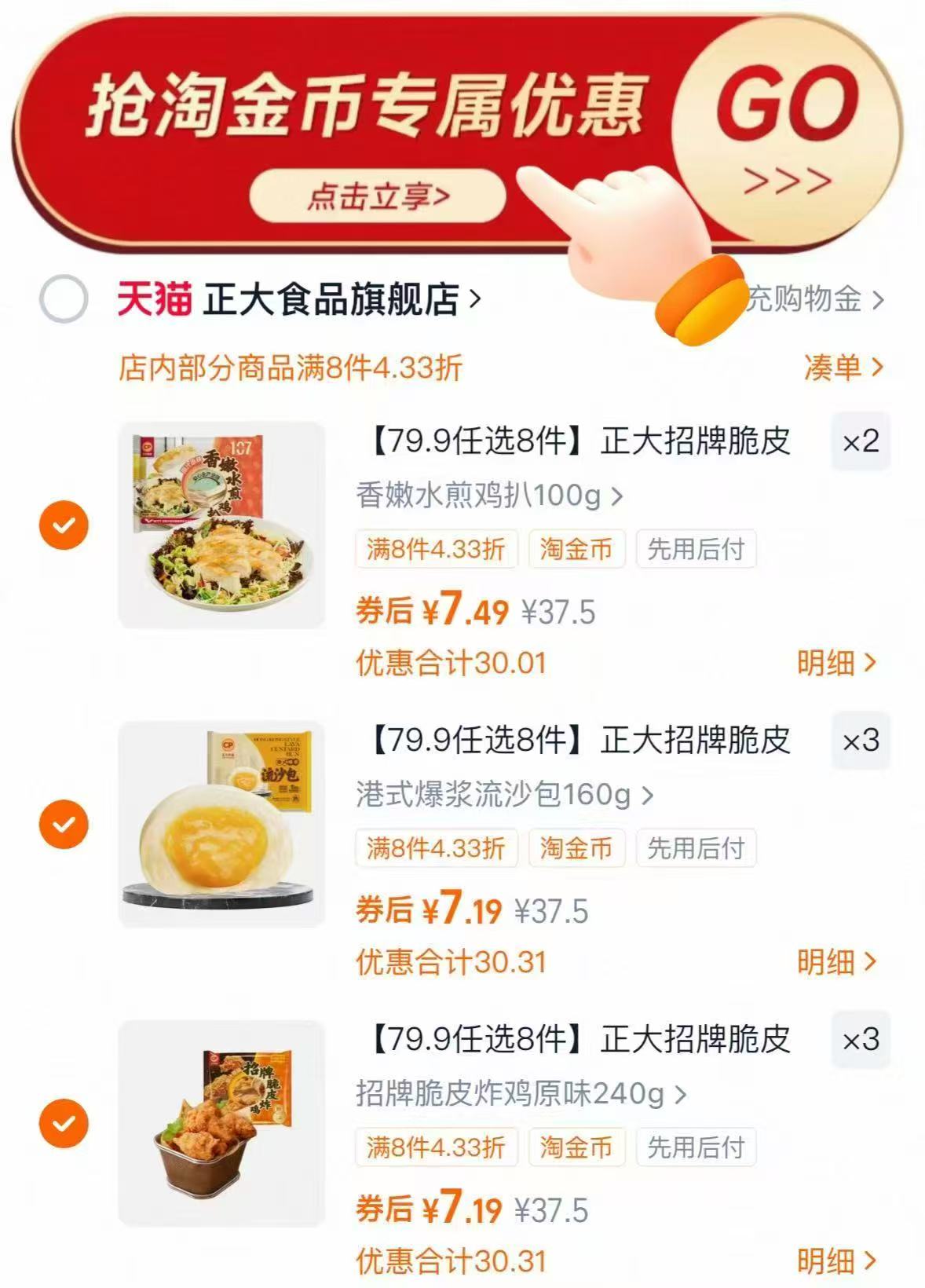Click the 先用后付 badge on 流沙包 item
Viewport: 925px width, 1288px height.
(x=696, y=848)
